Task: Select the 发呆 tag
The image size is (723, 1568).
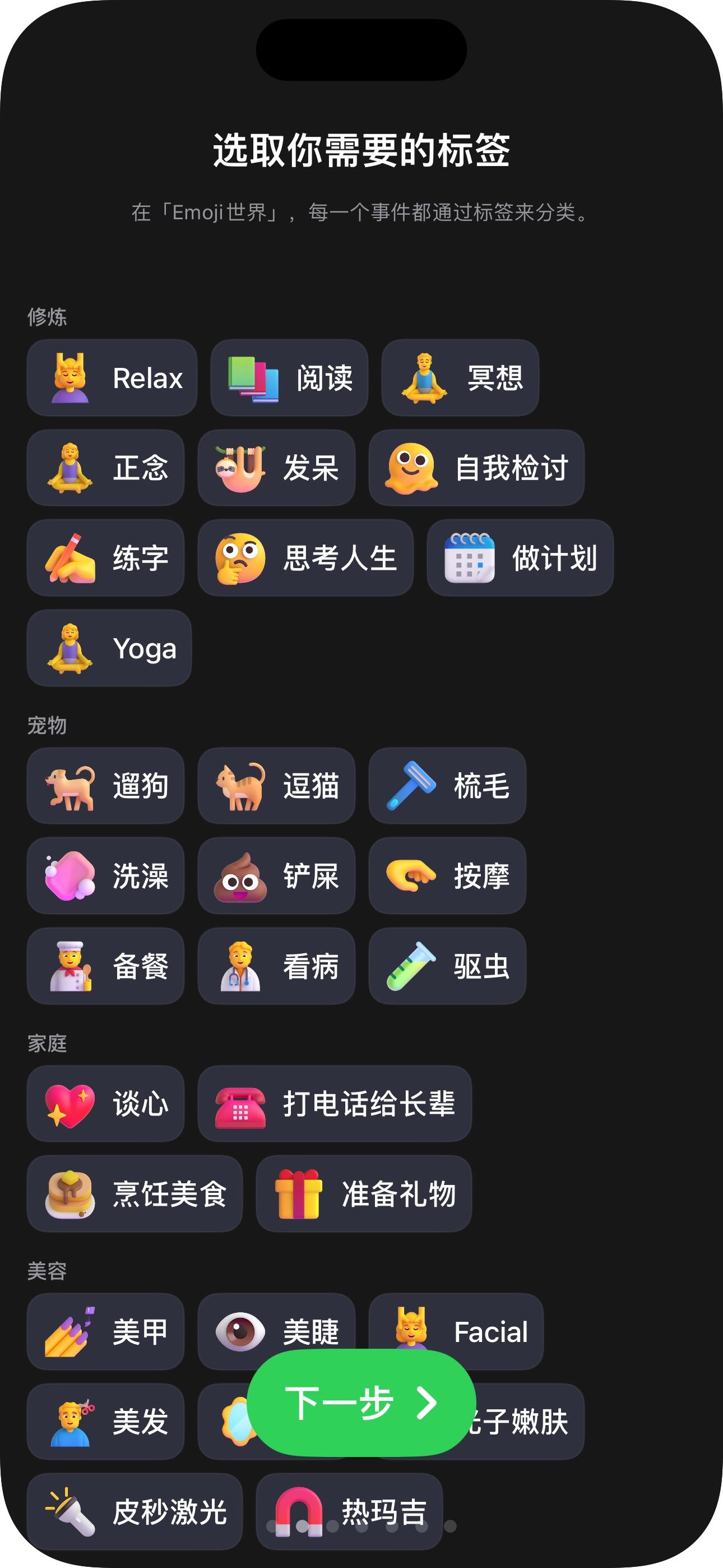Action: [276, 468]
